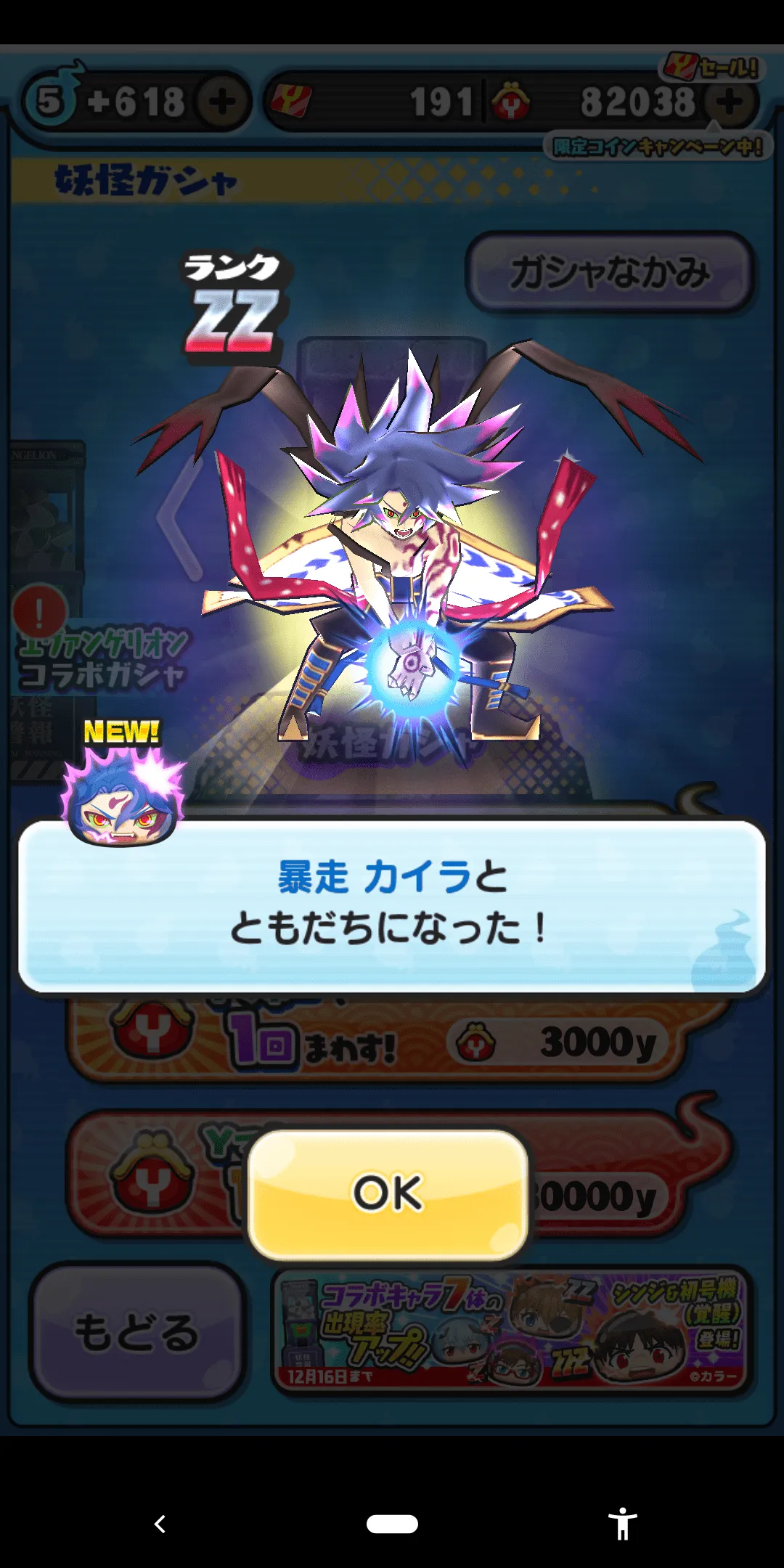Go back using the system navigation arrow
Image resolution: width=784 pixels, height=1568 pixels.
160,1524
